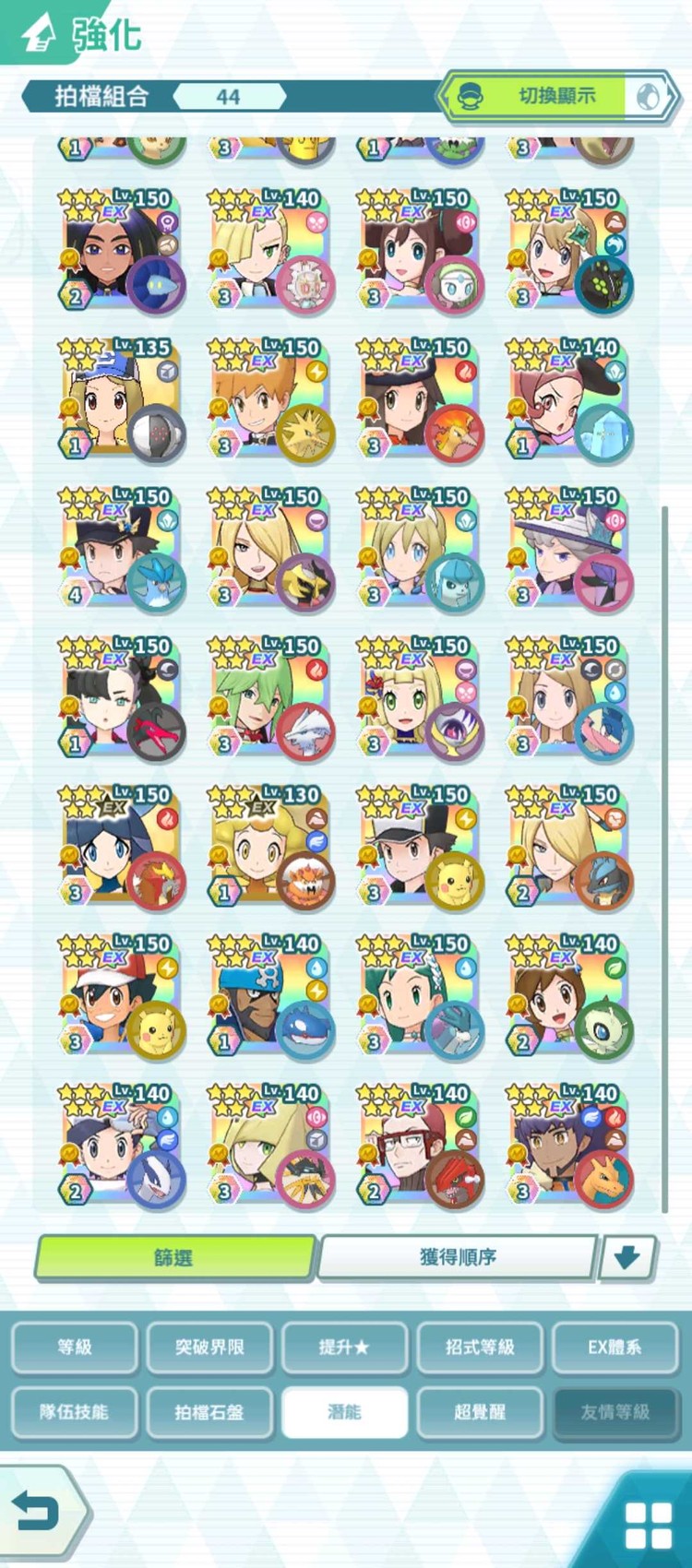Switch to the 拍檔石盤 tab
Viewport: 692px width, 1568px height.
[x=209, y=1411]
